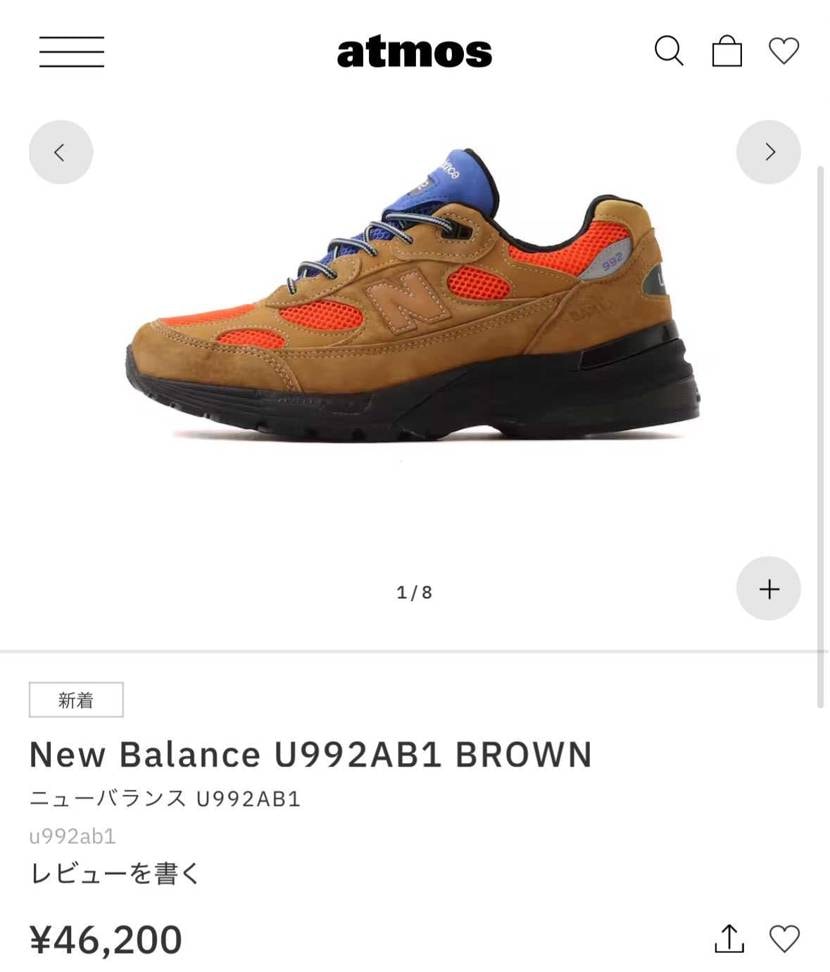Viewport: 830px width, 972px height.
Task: Show the next product image
Action: tap(769, 152)
